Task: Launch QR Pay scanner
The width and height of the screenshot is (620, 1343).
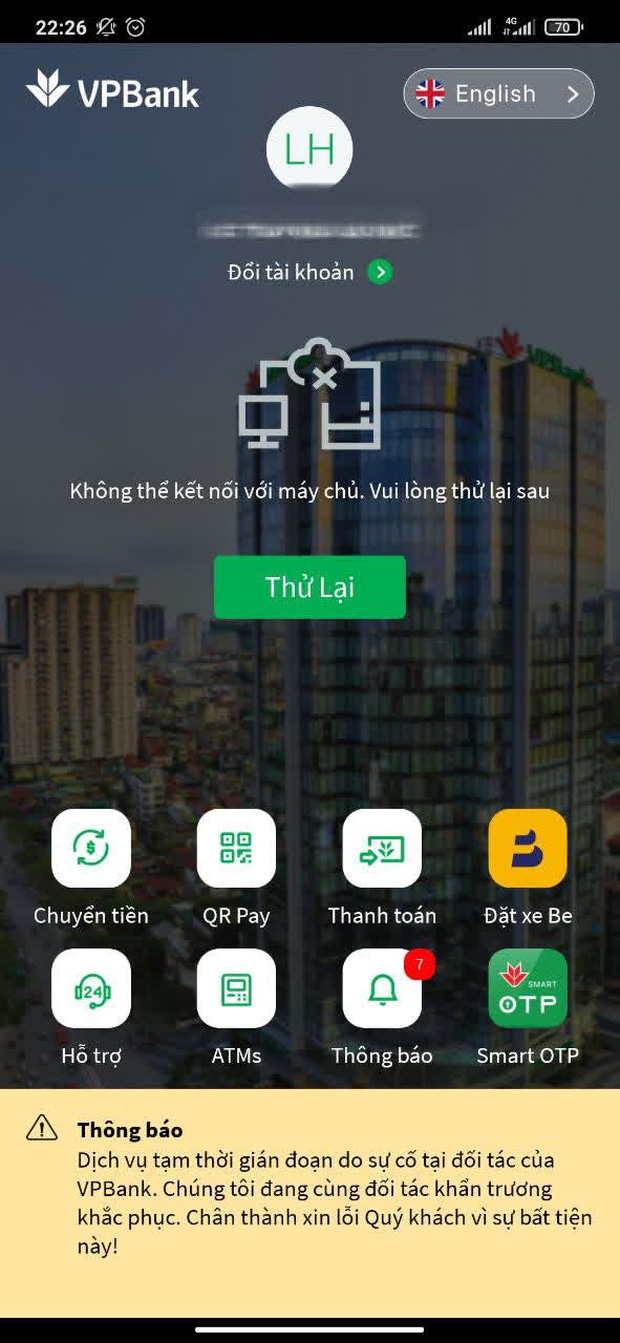Action: [236, 849]
